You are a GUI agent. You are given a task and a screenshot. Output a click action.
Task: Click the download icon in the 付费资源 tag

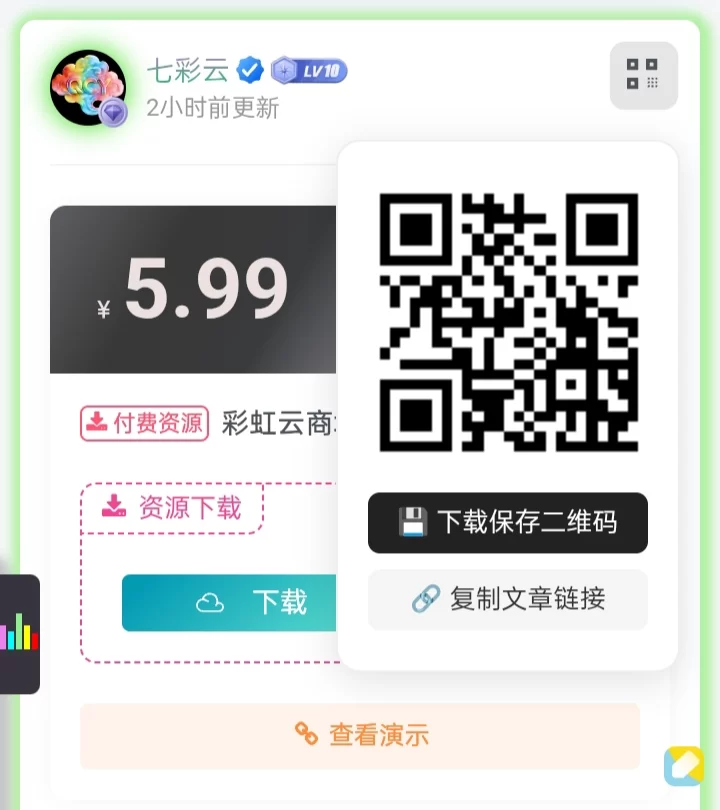(99, 424)
